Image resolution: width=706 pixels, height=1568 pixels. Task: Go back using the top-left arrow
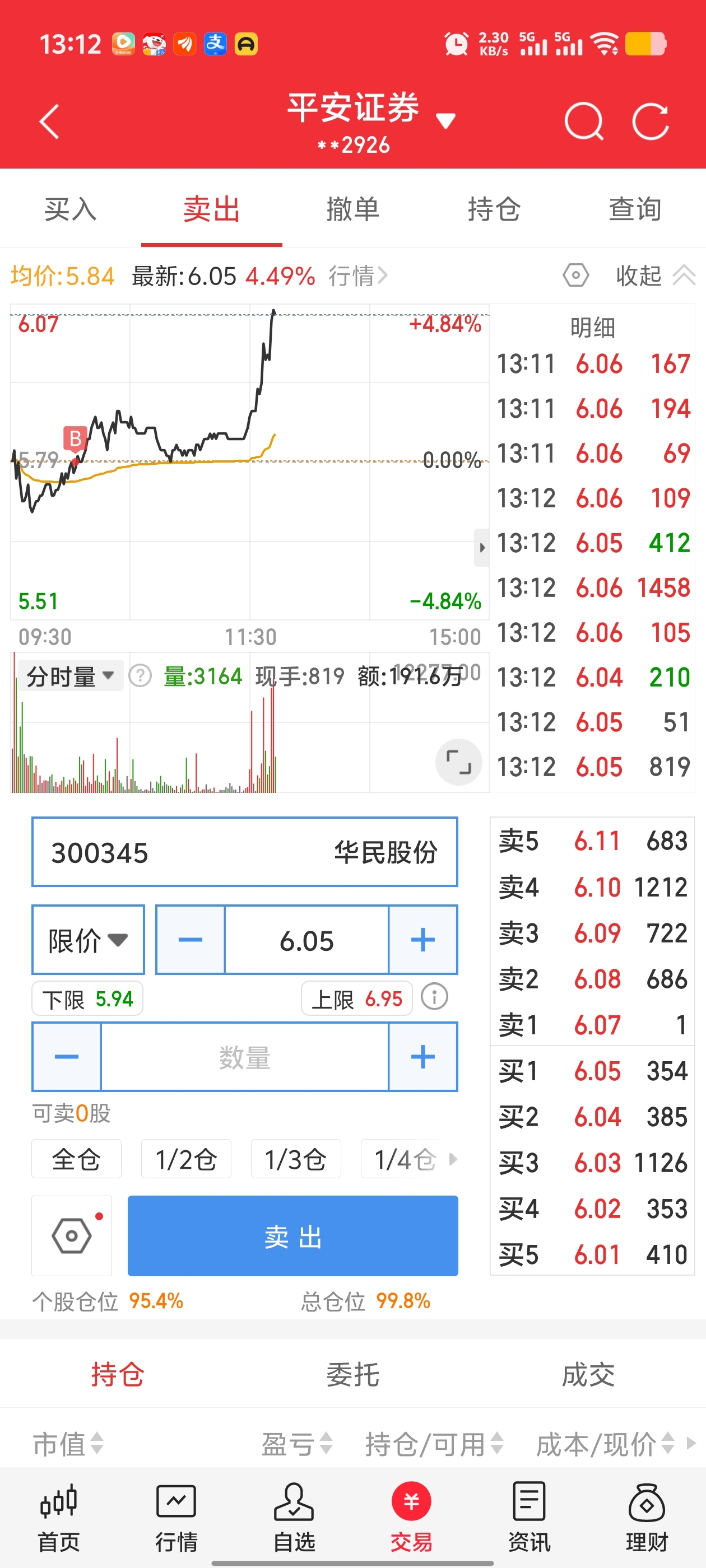49,122
